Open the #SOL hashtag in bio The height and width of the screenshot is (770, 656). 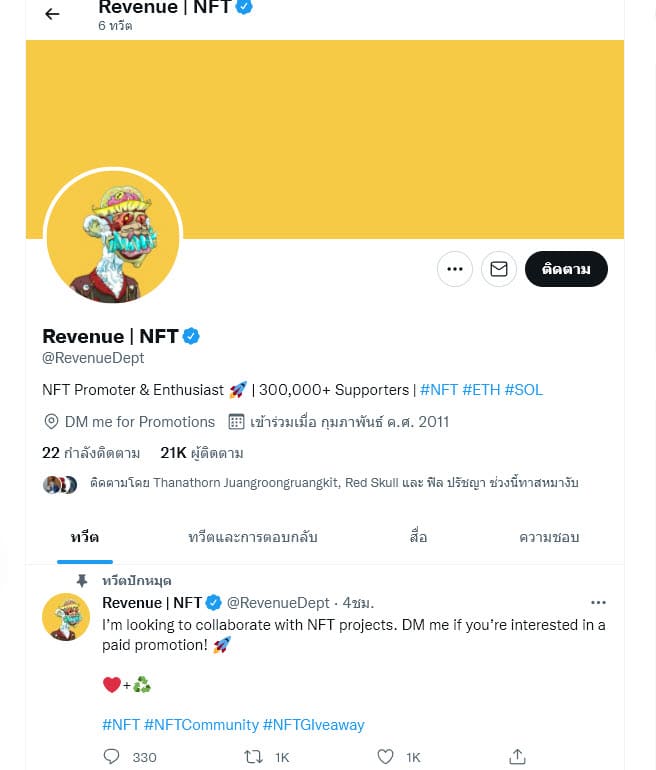(523, 390)
